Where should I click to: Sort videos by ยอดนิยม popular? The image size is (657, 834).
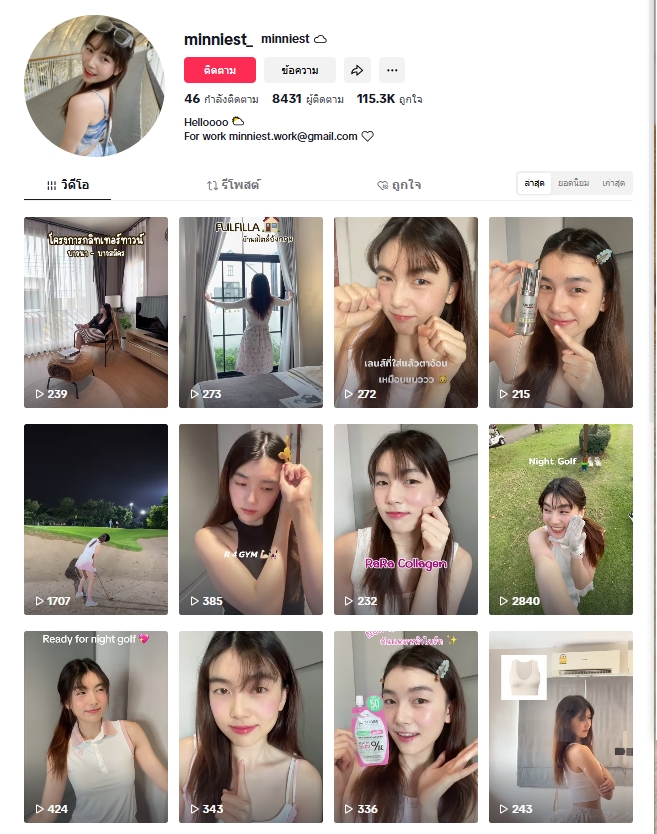click(x=573, y=184)
